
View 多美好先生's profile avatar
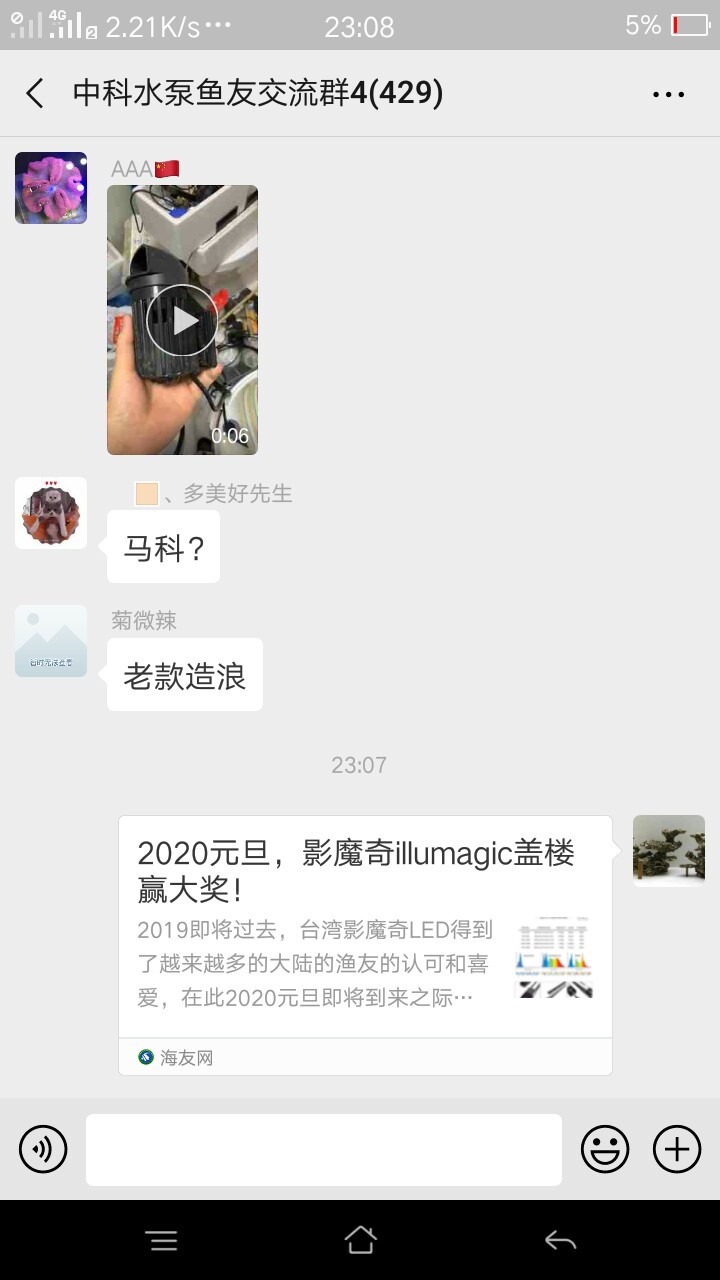(x=51, y=513)
